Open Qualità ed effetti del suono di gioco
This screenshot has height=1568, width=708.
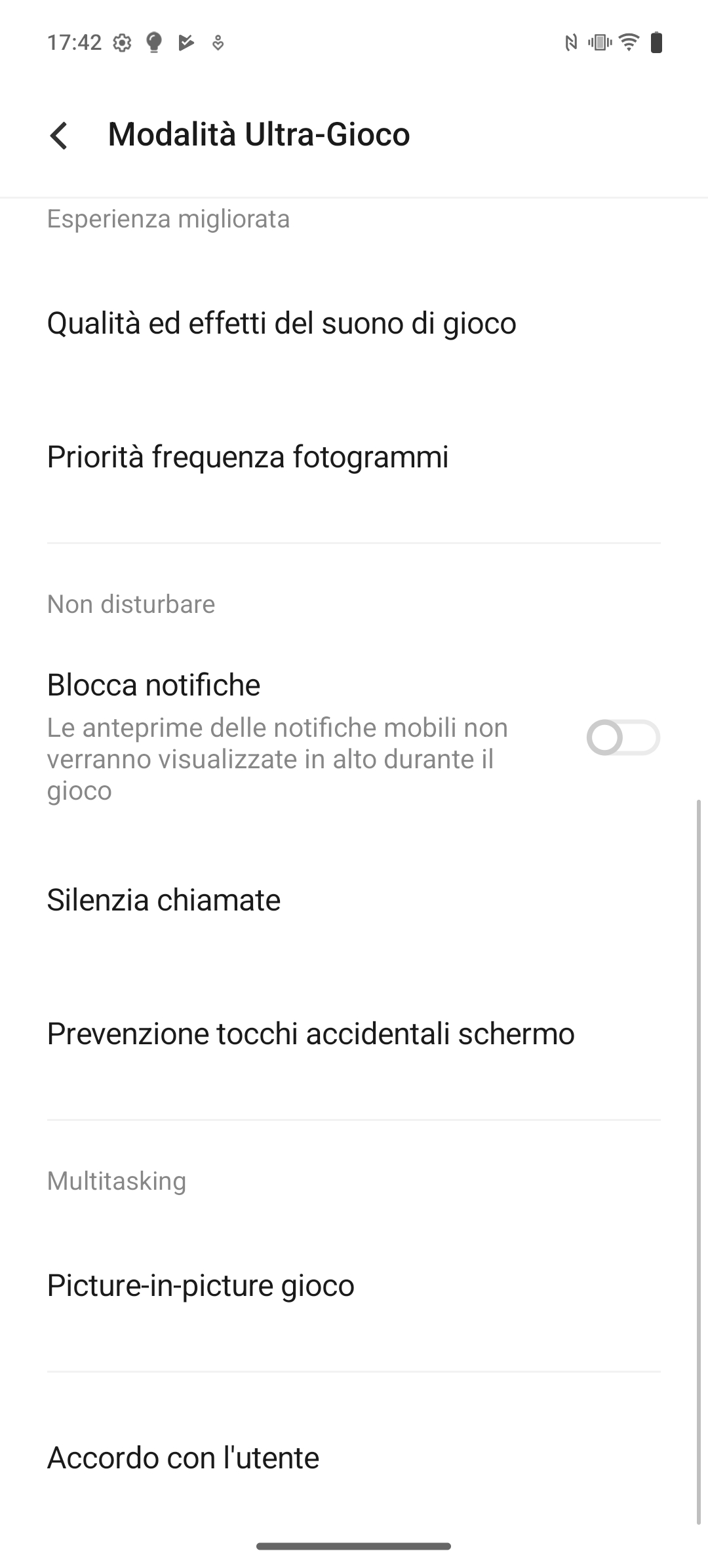[354, 323]
